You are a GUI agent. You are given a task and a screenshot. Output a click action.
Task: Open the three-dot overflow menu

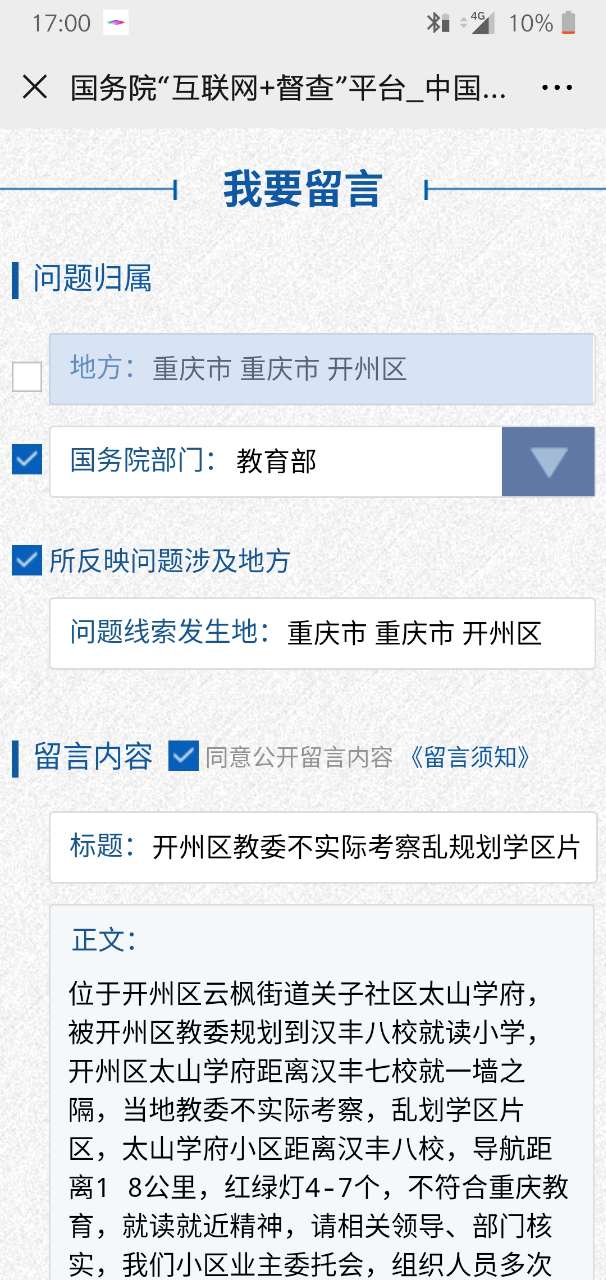556,88
